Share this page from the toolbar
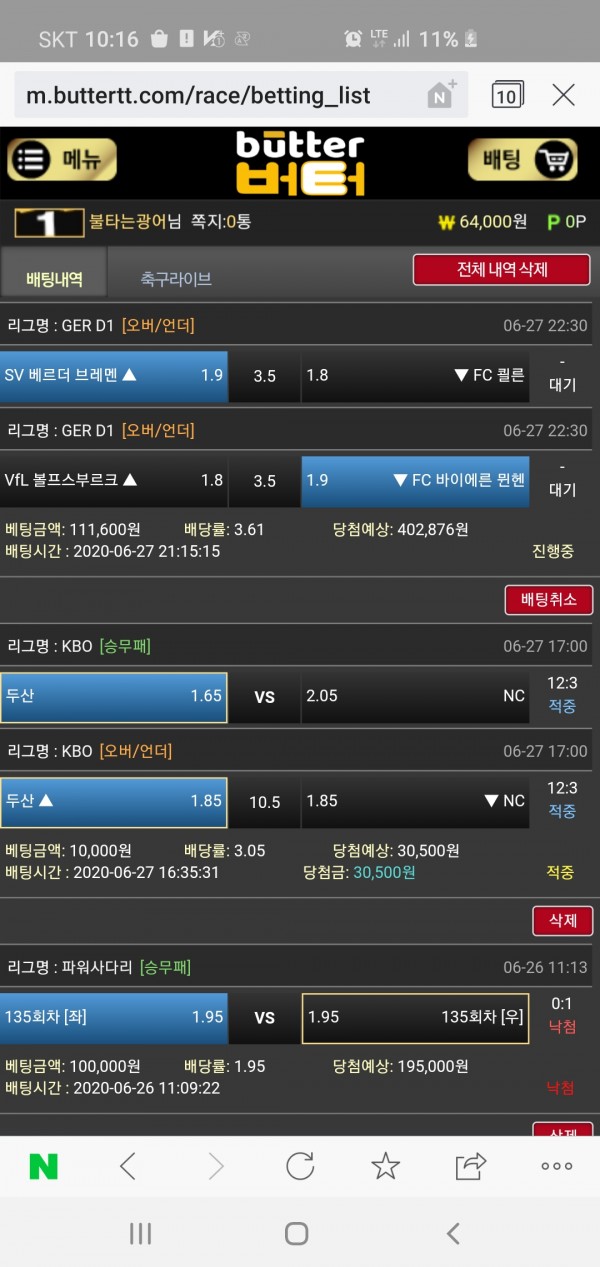The width and height of the screenshot is (600, 1267). [x=470, y=1166]
